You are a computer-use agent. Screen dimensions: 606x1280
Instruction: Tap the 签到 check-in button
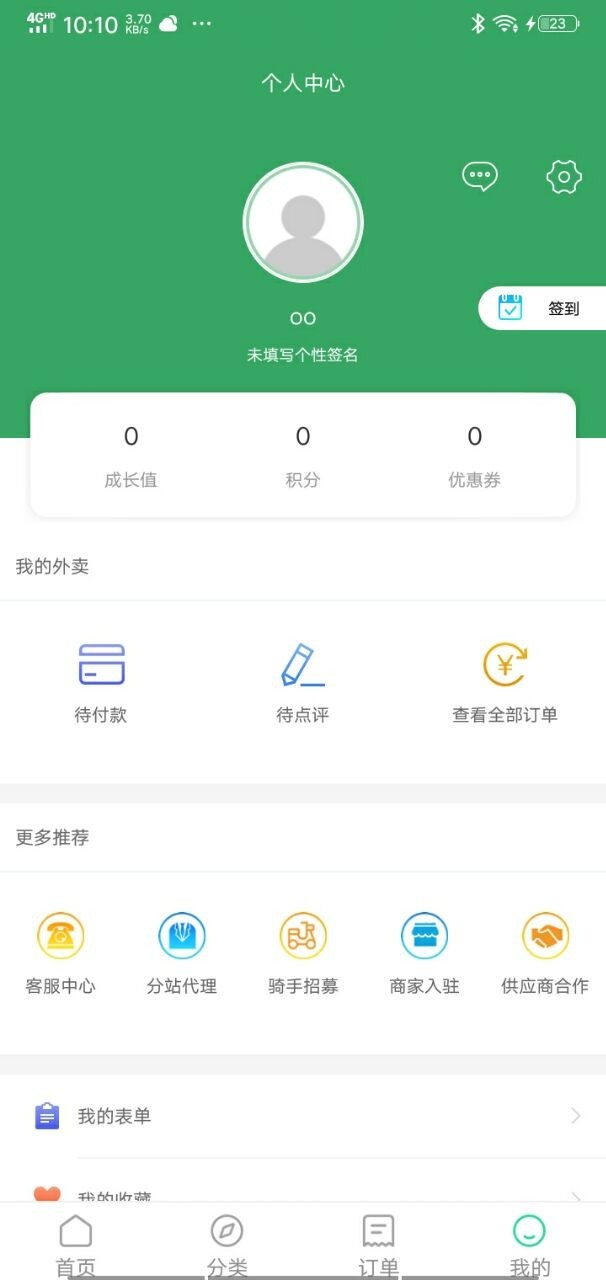pyautogui.click(x=543, y=308)
